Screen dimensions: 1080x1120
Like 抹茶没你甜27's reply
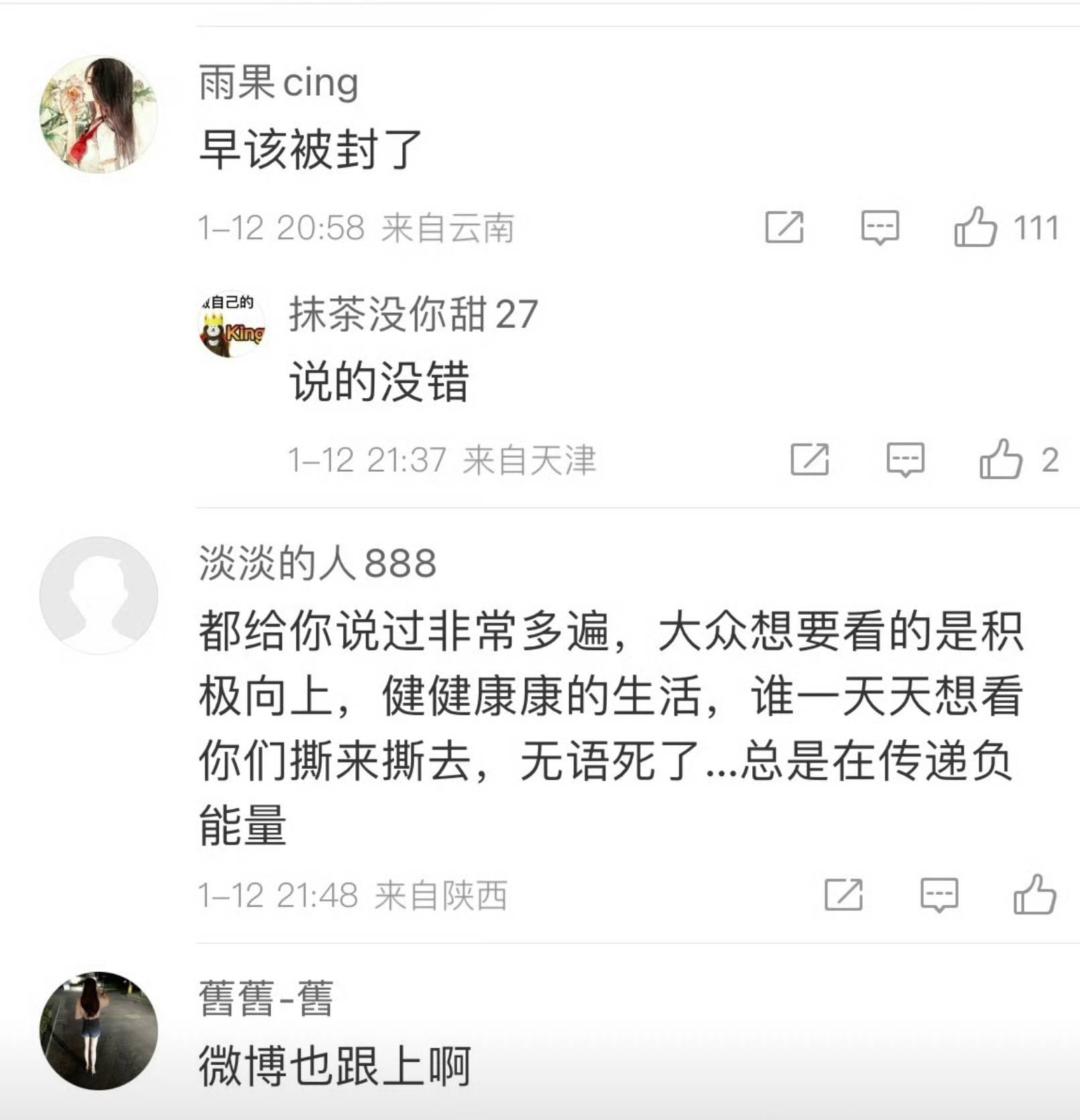tap(1001, 460)
